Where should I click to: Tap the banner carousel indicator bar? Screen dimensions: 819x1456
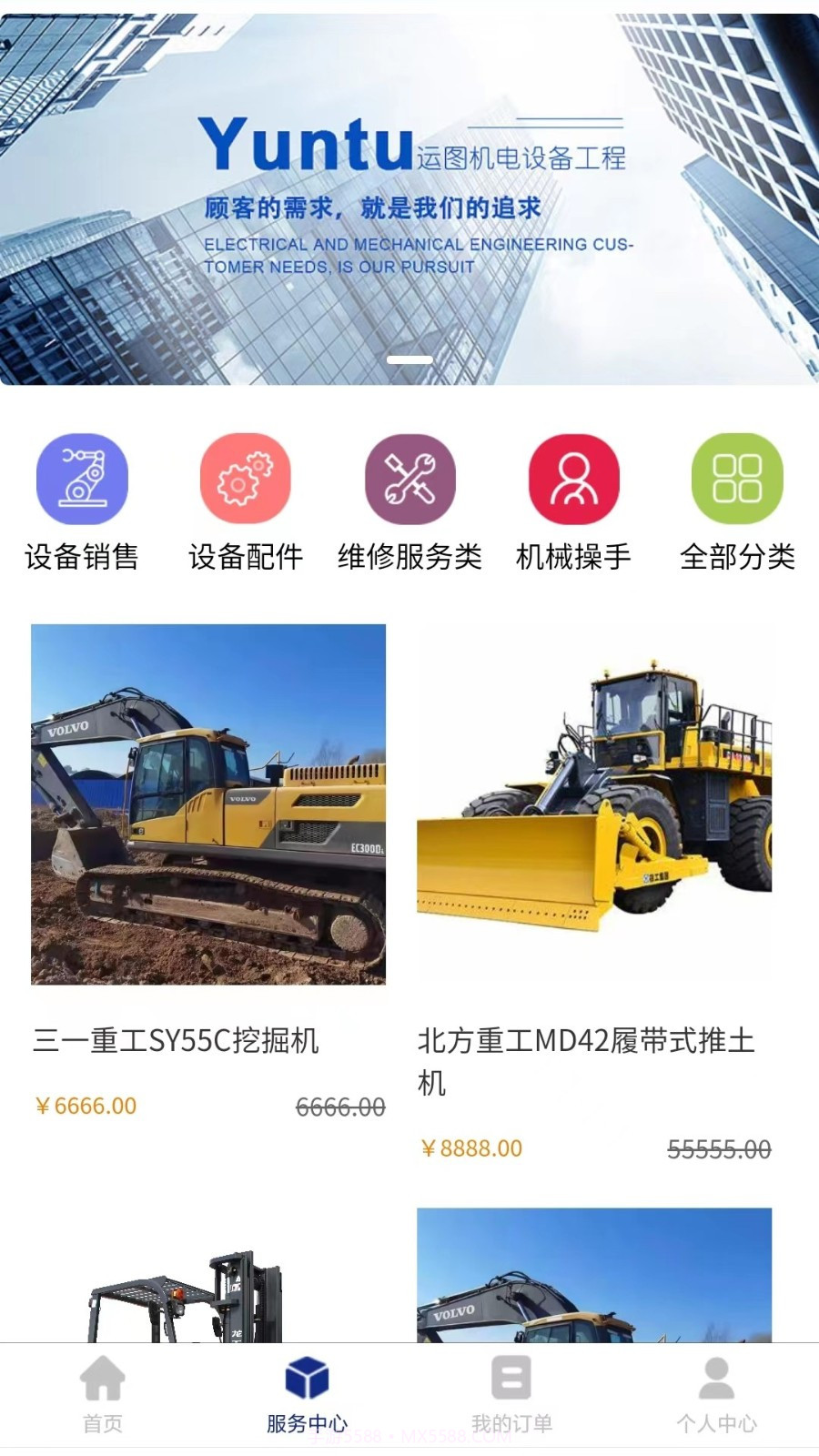[409, 360]
